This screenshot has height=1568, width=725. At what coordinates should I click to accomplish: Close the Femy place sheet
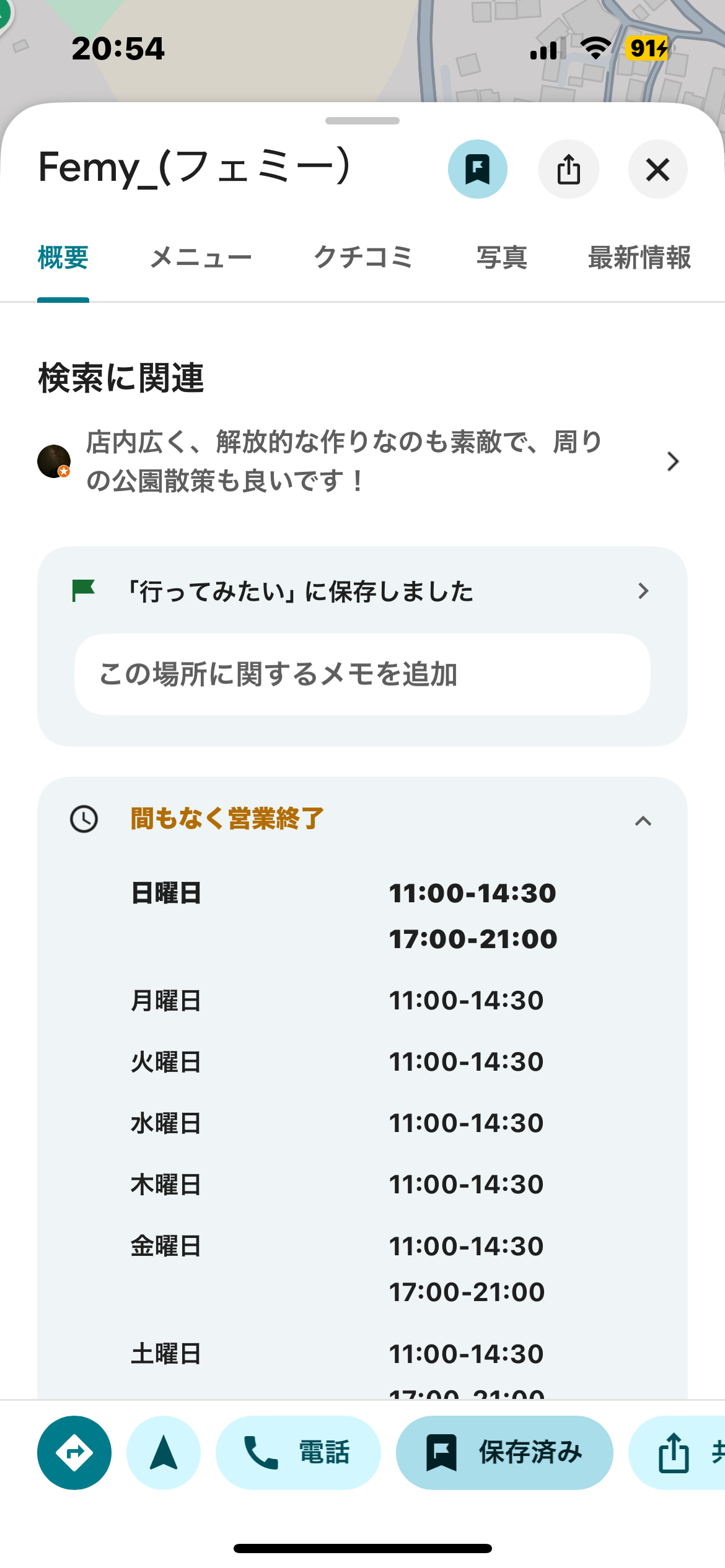657,169
